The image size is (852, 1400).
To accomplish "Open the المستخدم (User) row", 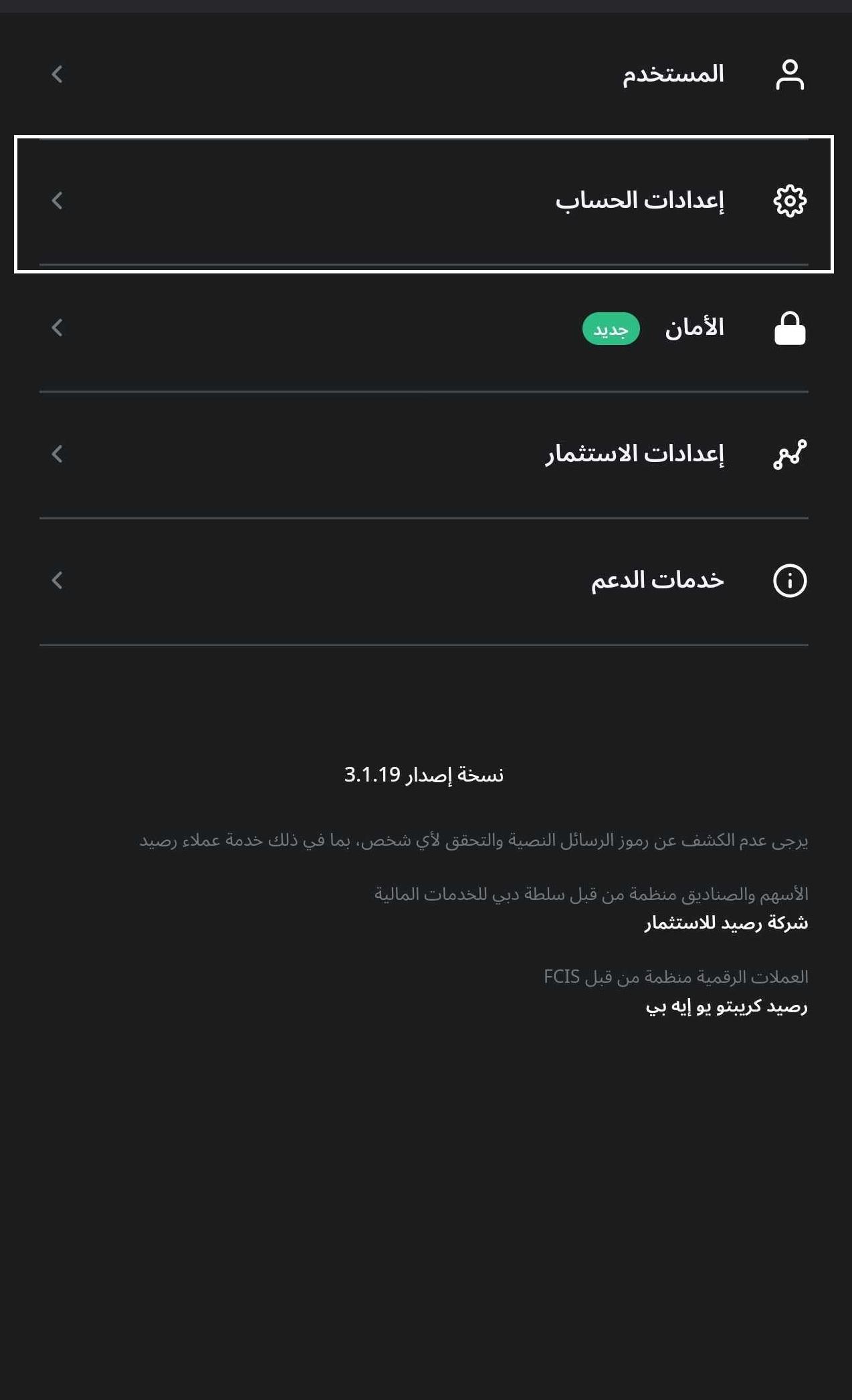I will [673, 74].
